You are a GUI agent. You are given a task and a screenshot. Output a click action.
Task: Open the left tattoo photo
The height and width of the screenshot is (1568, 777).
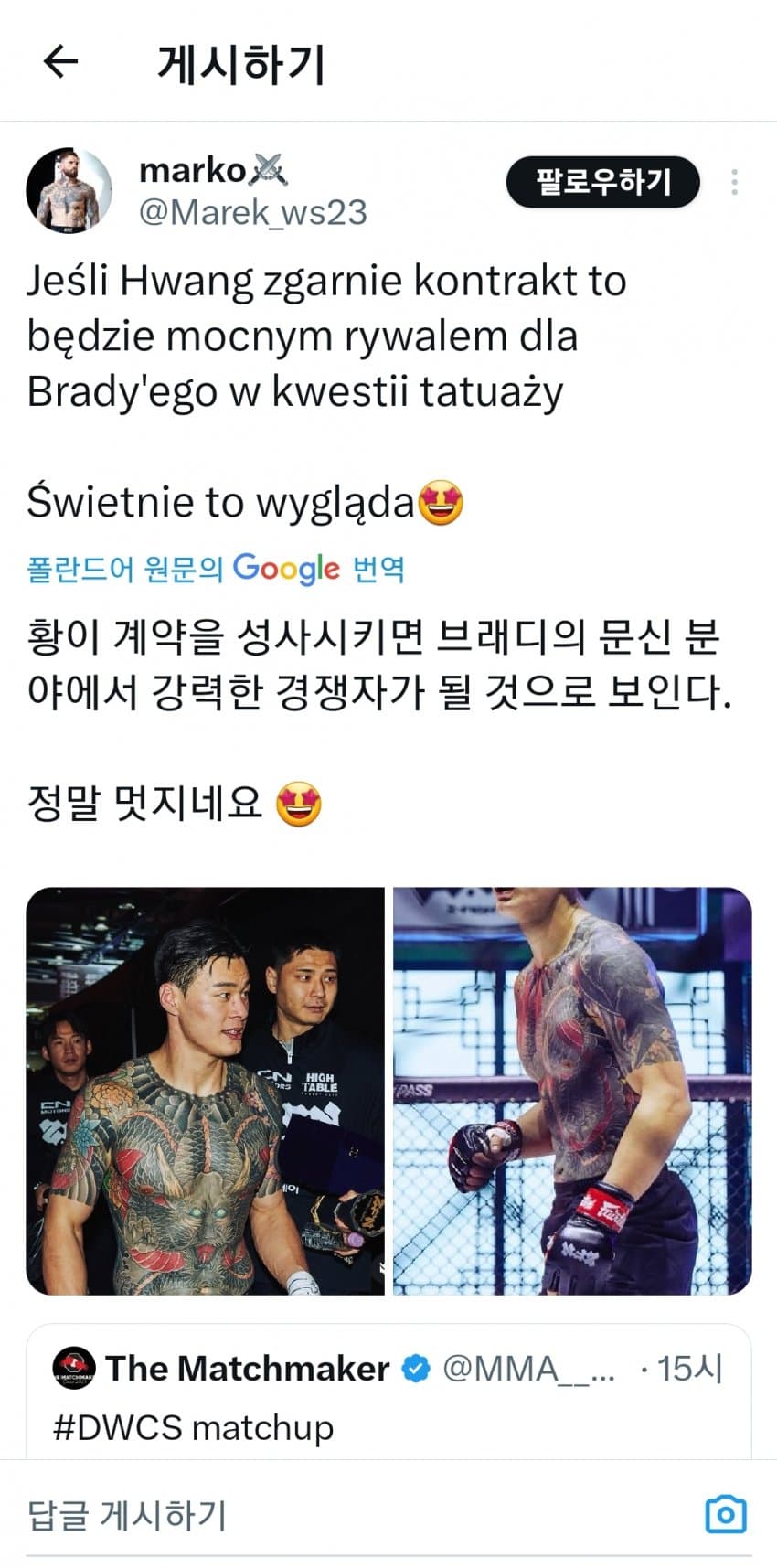205,1090
